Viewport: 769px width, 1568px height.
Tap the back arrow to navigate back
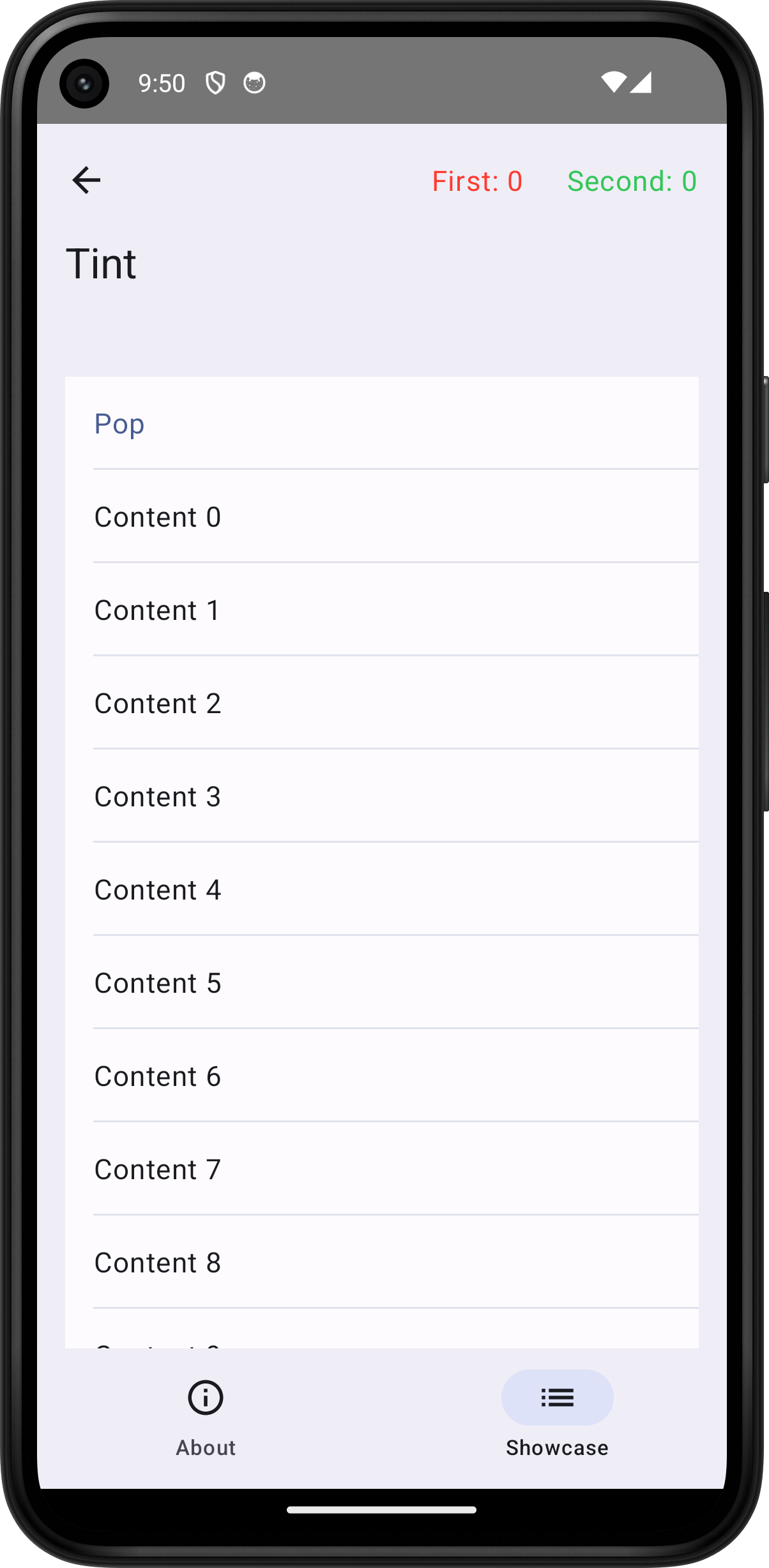click(86, 180)
